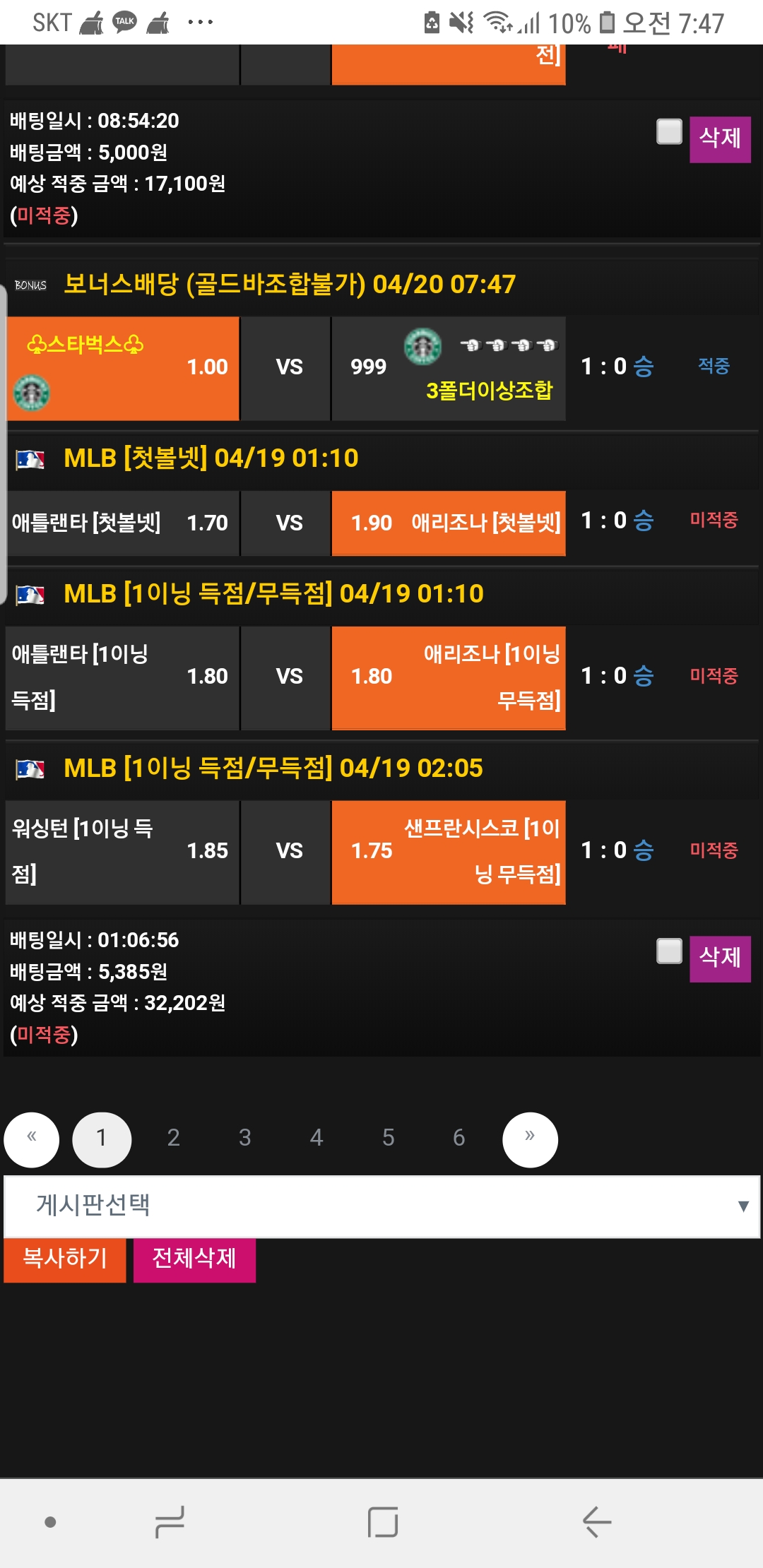763x1568 pixels.
Task: Check the box for the 5,385원 bet
Action: point(669,951)
